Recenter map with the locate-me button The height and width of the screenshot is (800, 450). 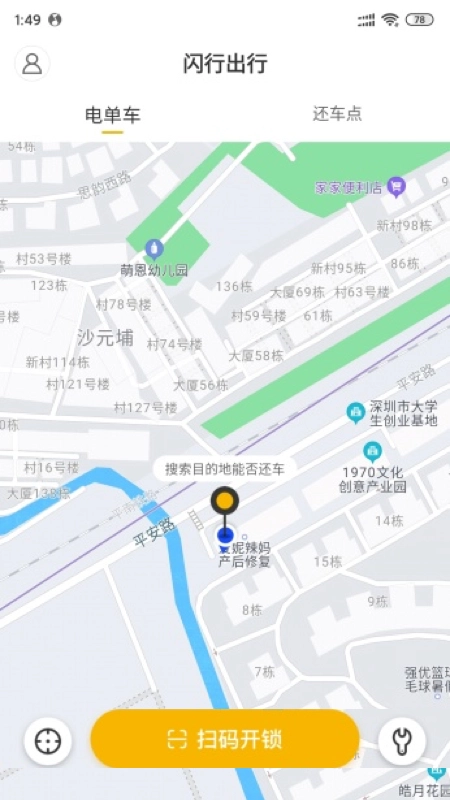(x=48, y=741)
